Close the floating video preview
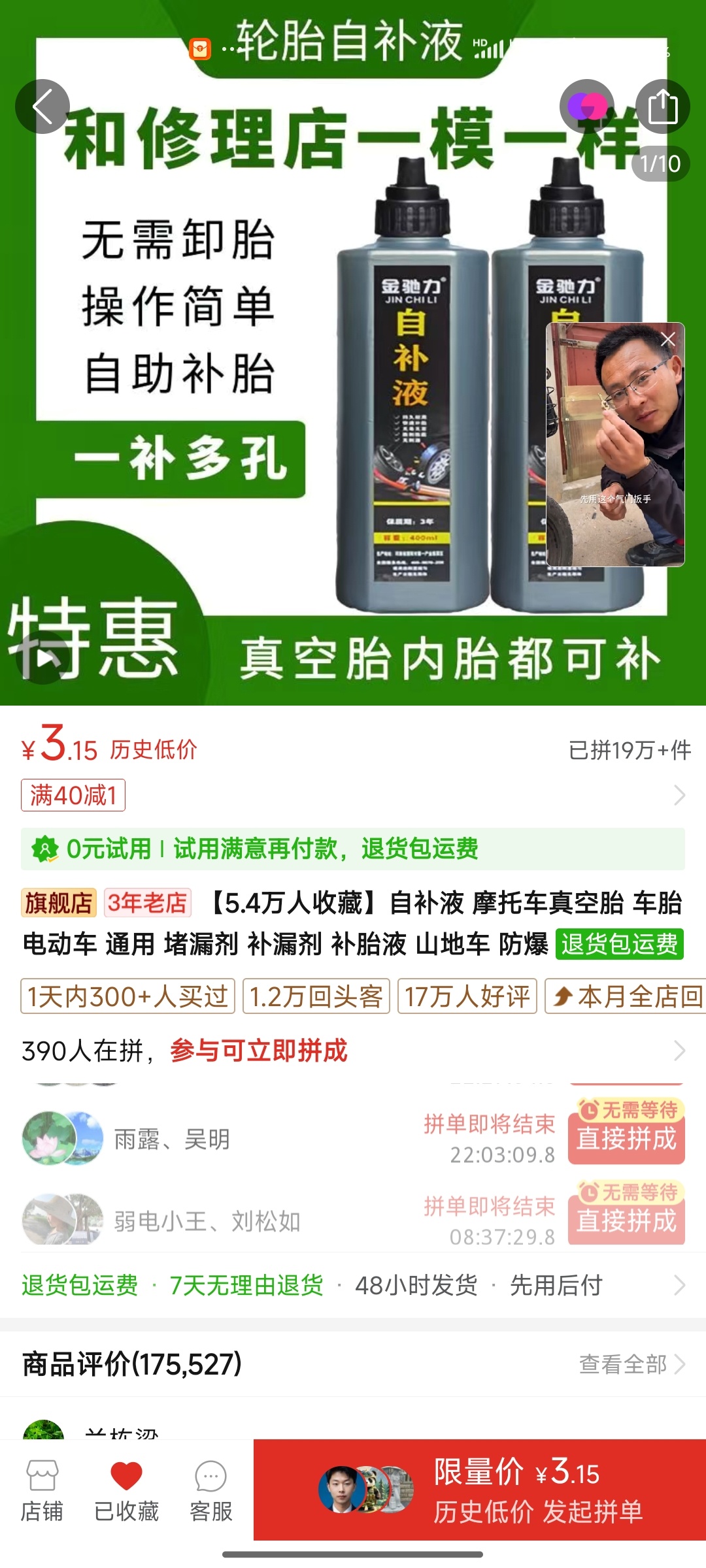The width and height of the screenshot is (706, 1568). 667,339
